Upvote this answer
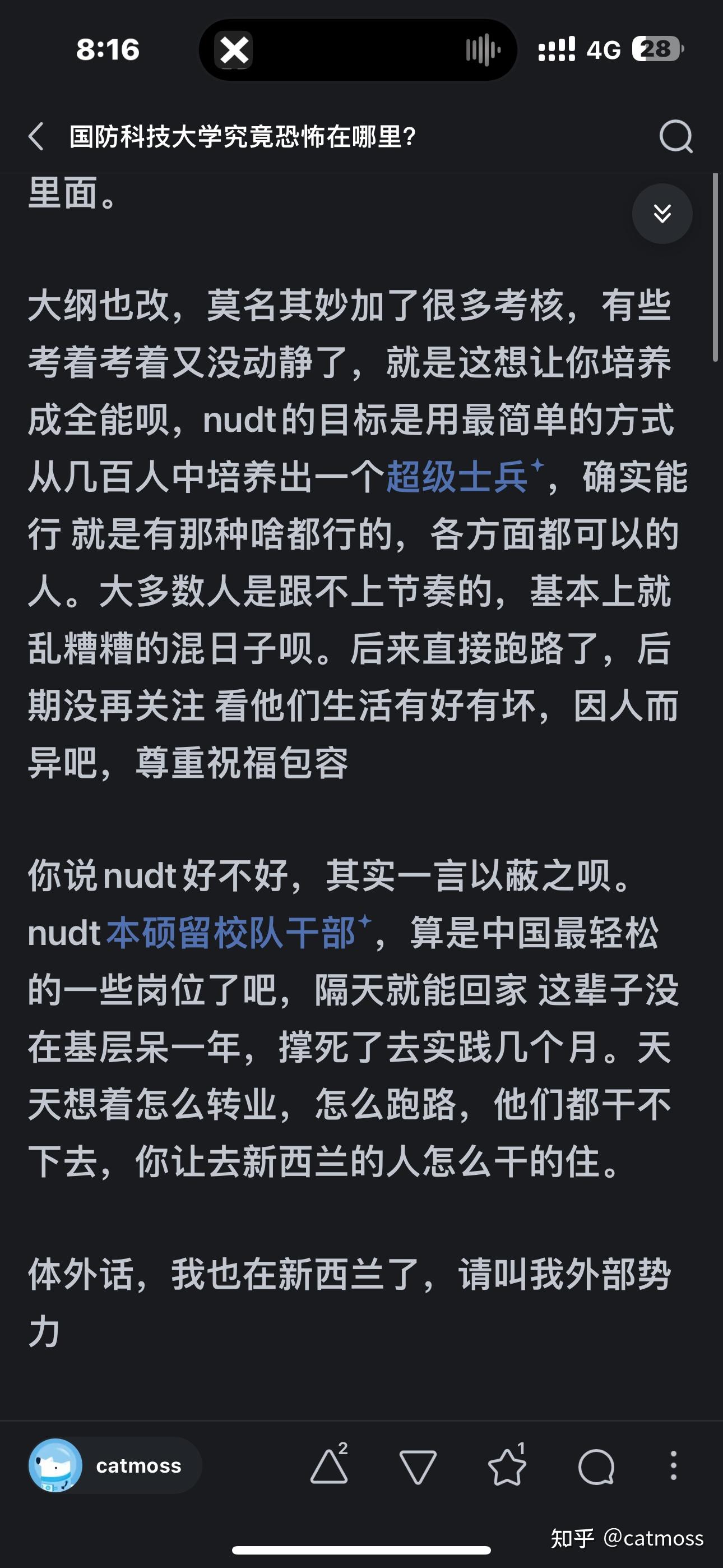The width and height of the screenshot is (723, 1568). tap(329, 1465)
